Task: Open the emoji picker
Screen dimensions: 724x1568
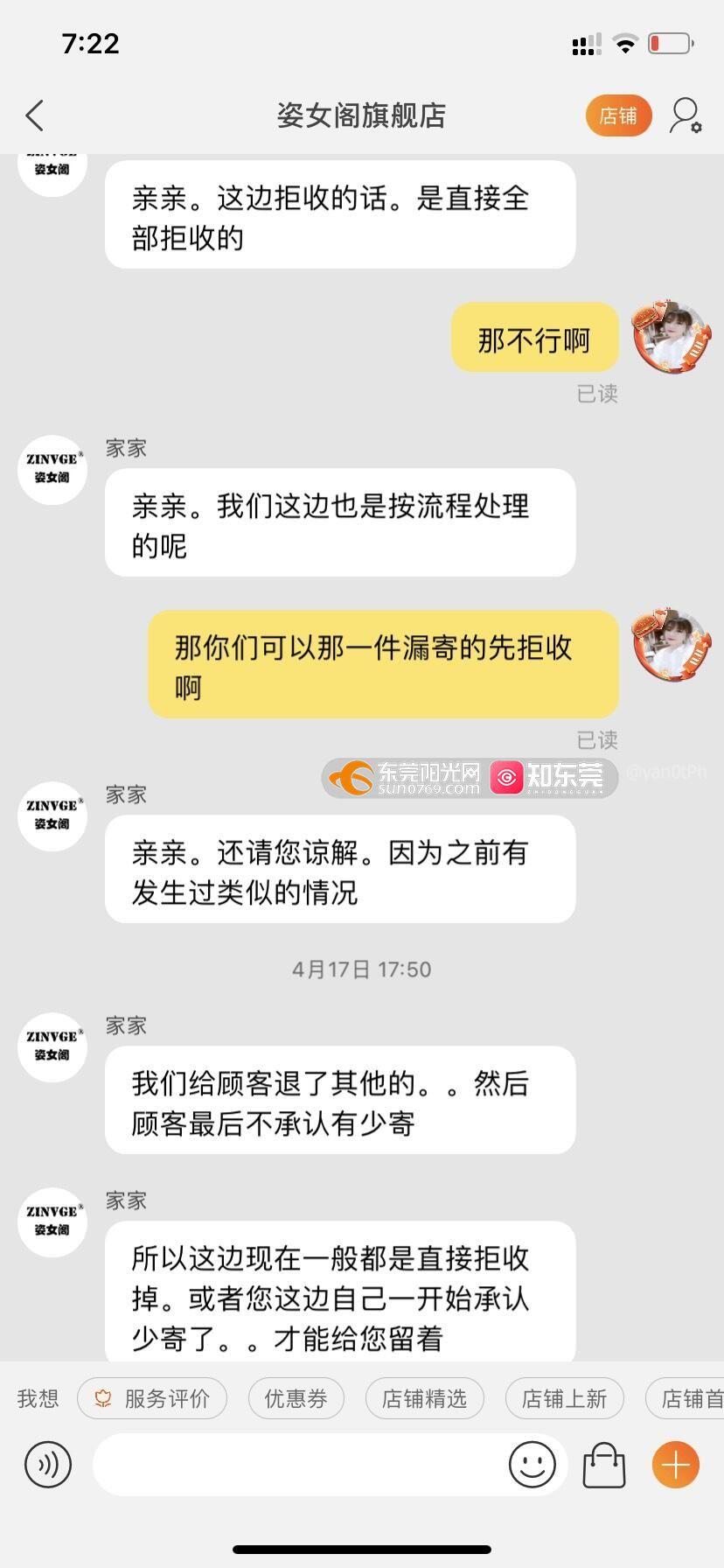Action: (532, 1465)
